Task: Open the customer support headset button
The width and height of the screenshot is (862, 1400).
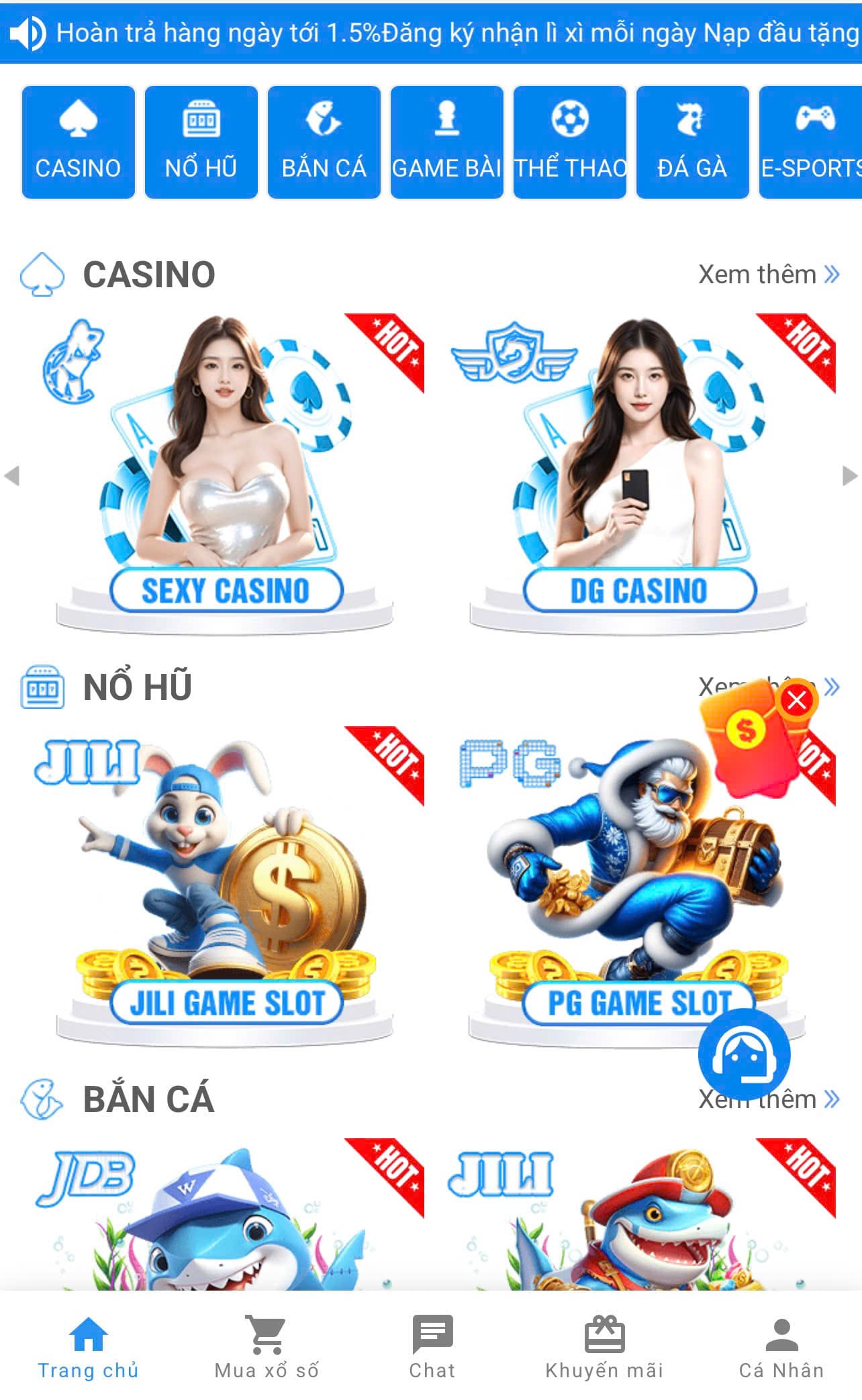Action: click(744, 1054)
